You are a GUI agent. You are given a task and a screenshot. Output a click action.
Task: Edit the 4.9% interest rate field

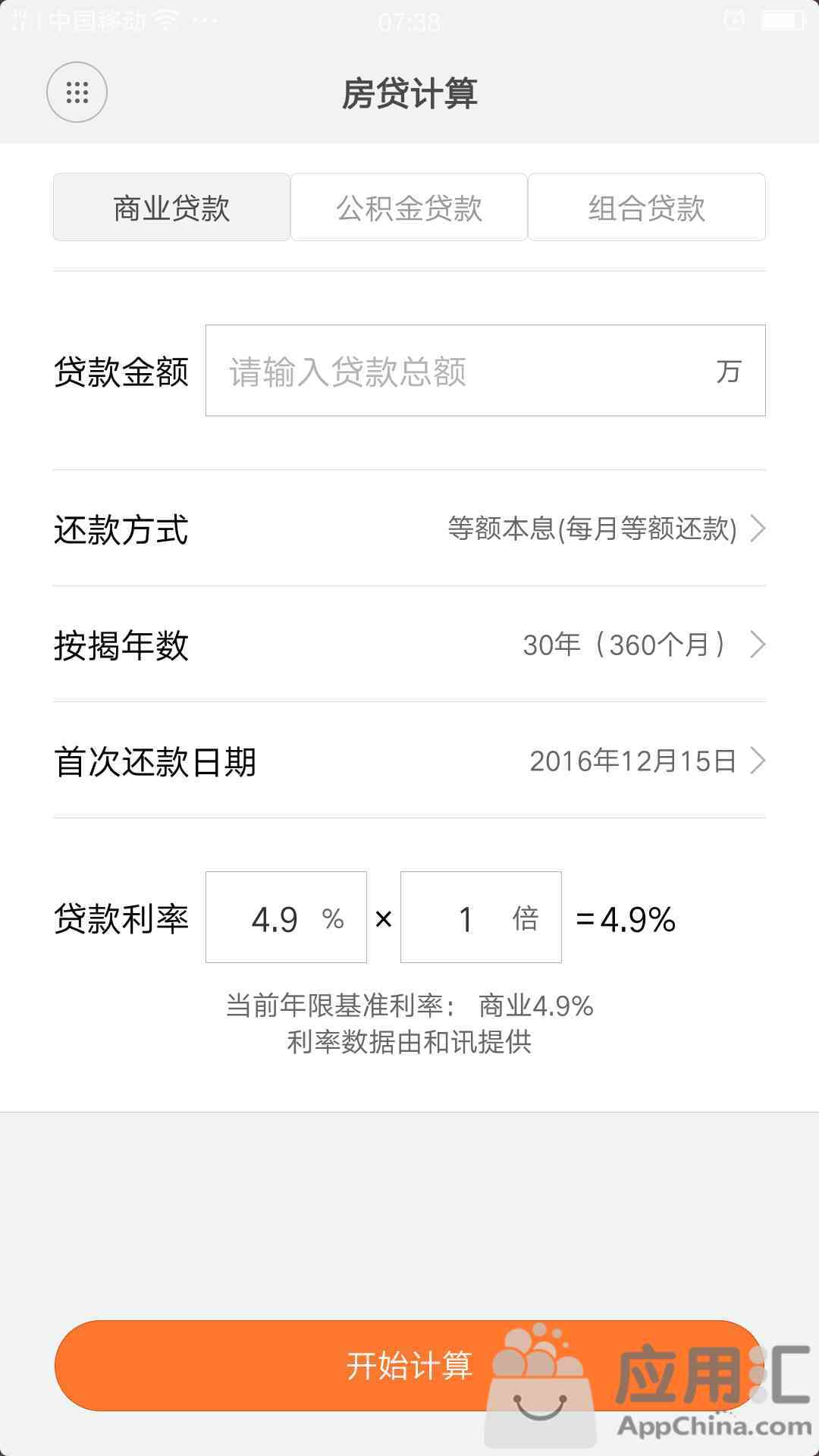click(286, 918)
